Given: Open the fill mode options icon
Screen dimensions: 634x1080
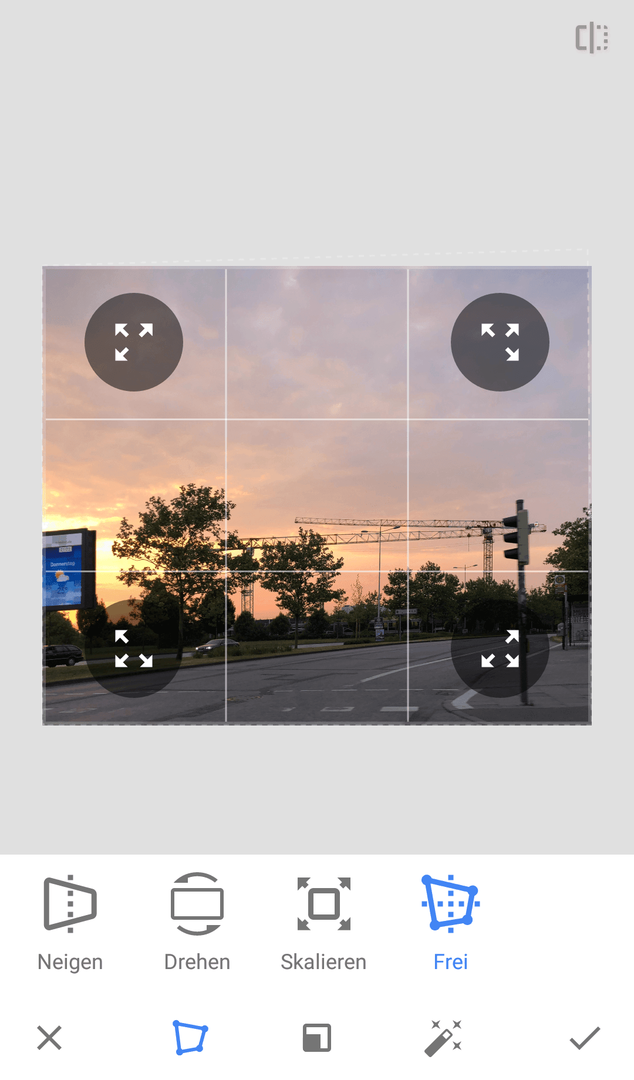Looking at the screenshot, I should 317,1038.
